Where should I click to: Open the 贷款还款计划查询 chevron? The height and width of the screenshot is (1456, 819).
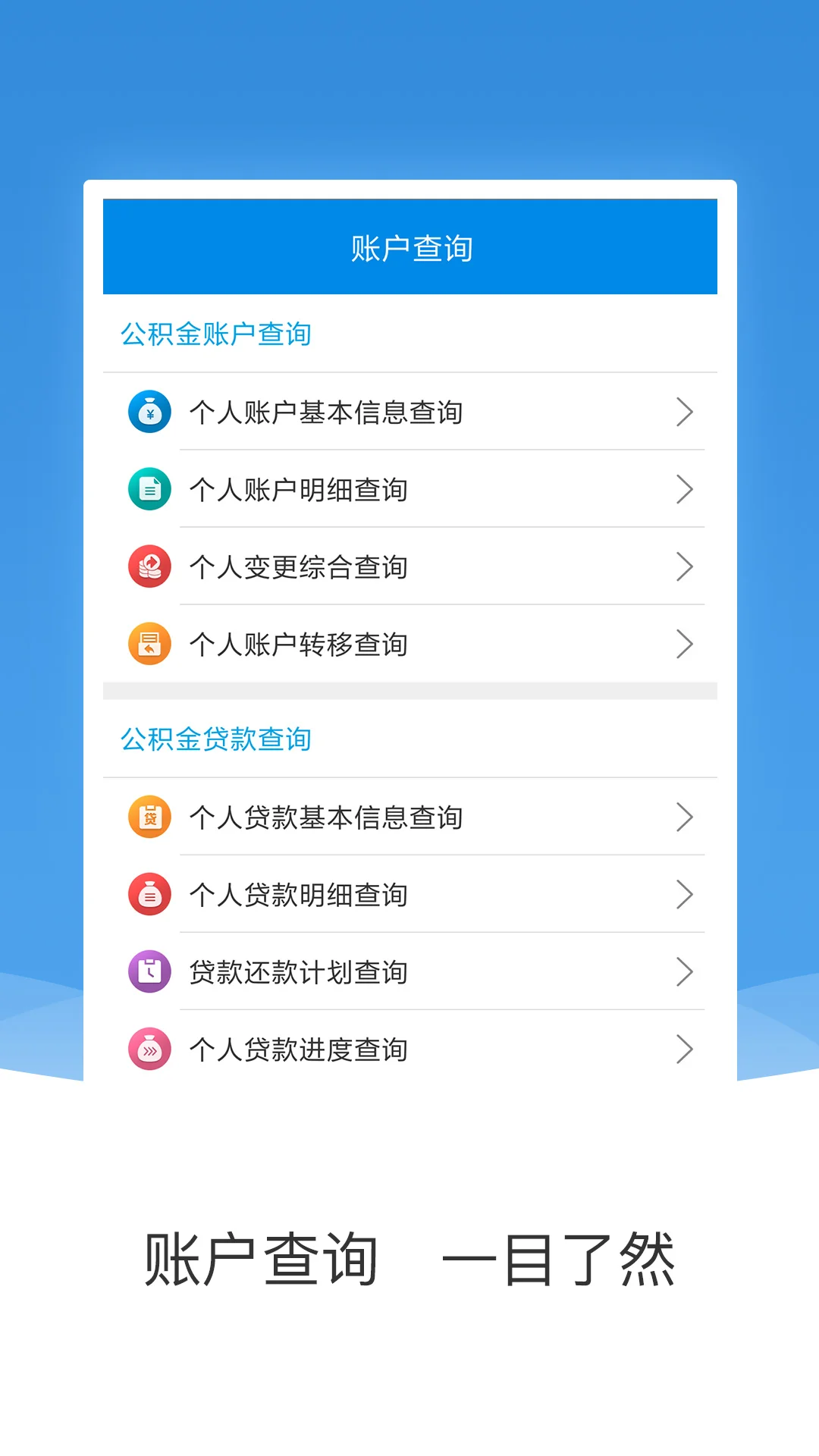pos(685,972)
